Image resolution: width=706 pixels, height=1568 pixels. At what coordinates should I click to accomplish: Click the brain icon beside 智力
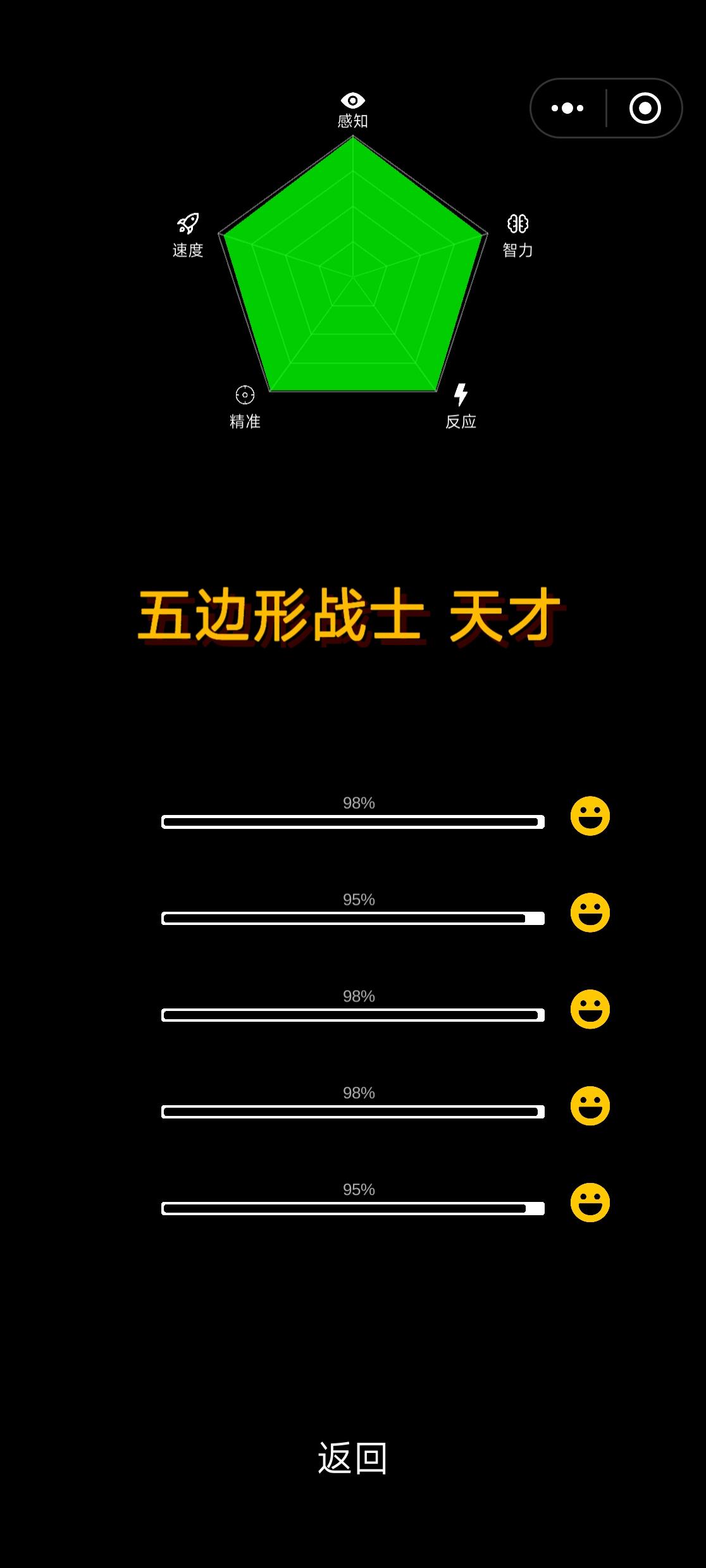point(517,223)
